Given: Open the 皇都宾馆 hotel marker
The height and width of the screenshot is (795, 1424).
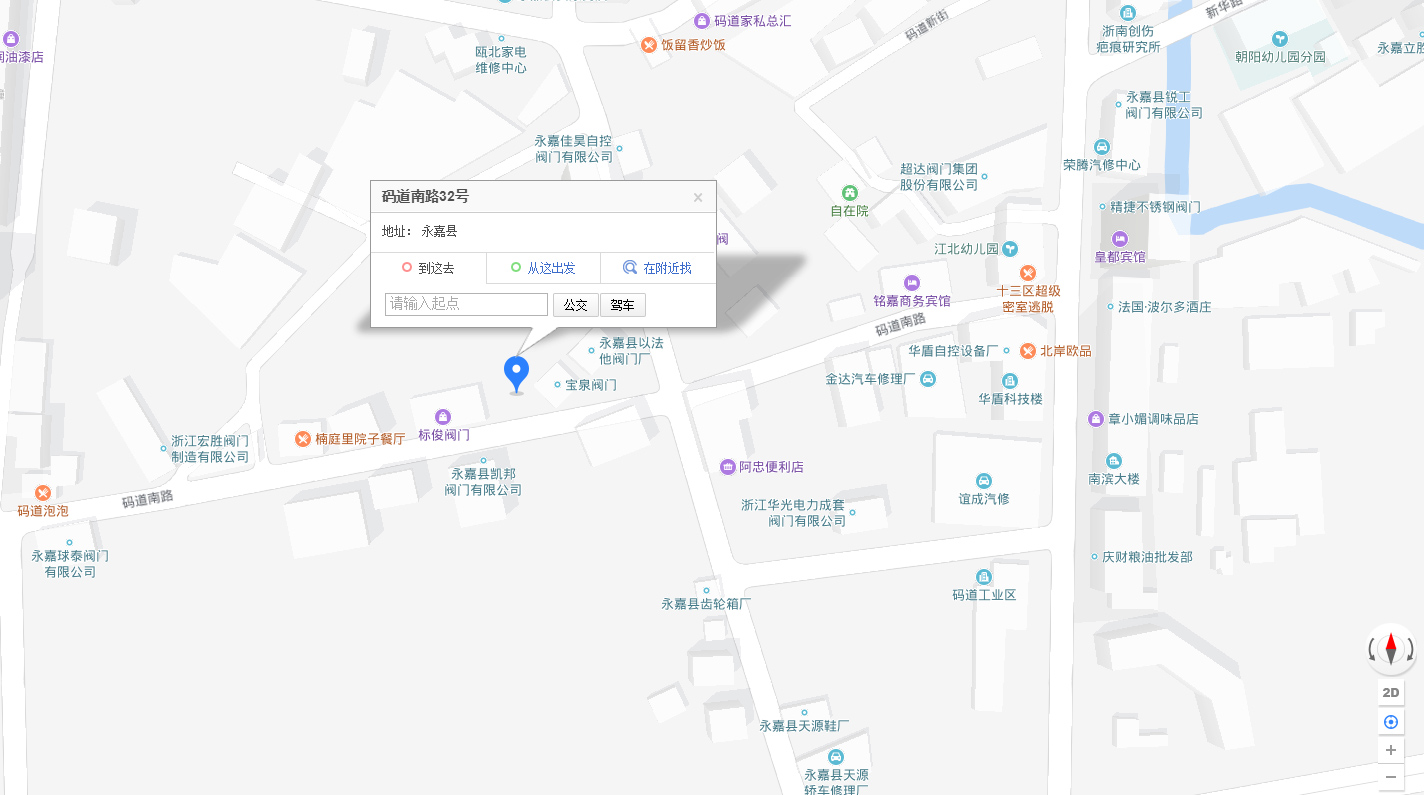Looking at the screenshot, I should click(1119, 239).
